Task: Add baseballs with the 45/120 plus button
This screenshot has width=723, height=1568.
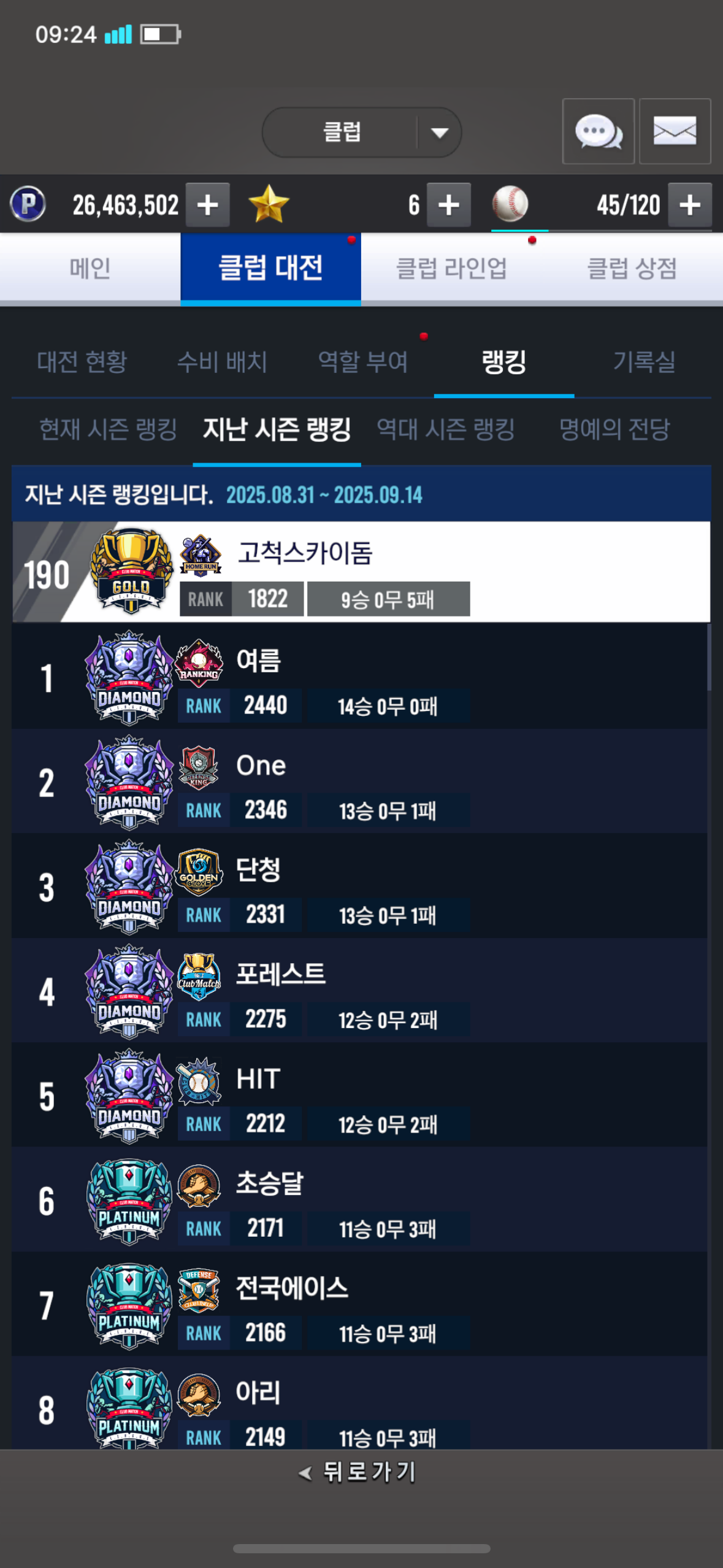Action: click(x=689, y=205)
